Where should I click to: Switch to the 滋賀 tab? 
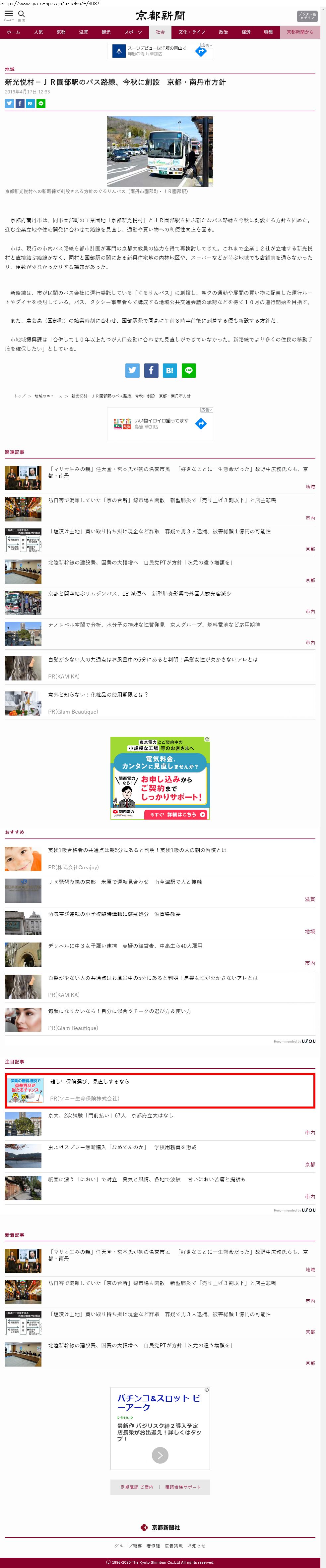tap(84, 32)
